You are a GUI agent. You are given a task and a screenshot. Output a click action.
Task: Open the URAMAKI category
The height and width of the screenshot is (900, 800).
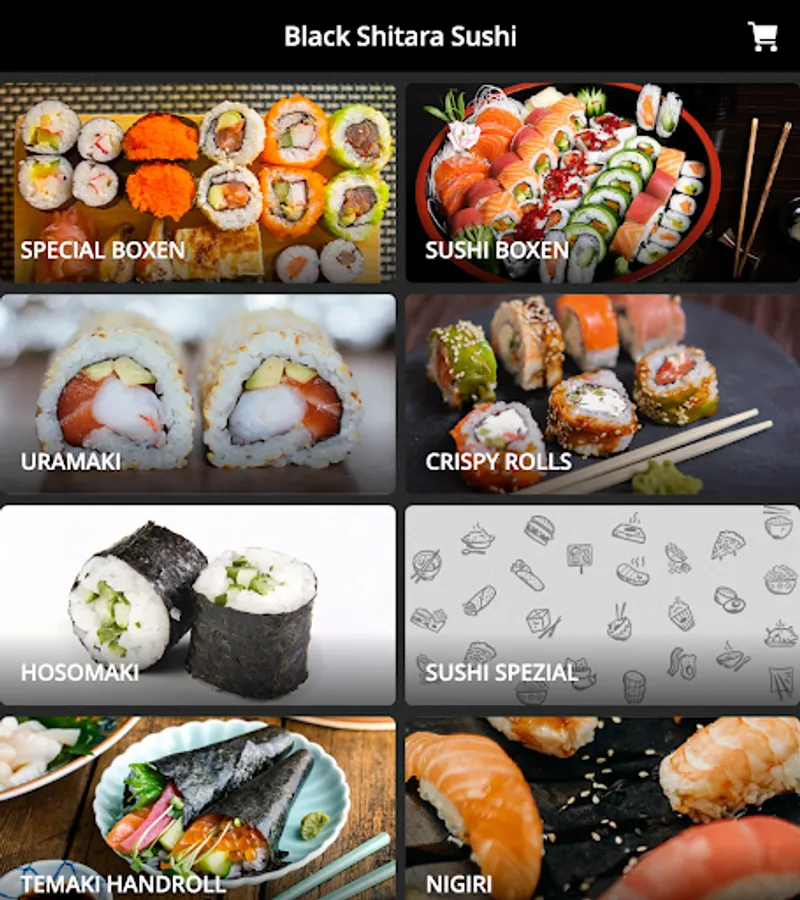(198, 390)
